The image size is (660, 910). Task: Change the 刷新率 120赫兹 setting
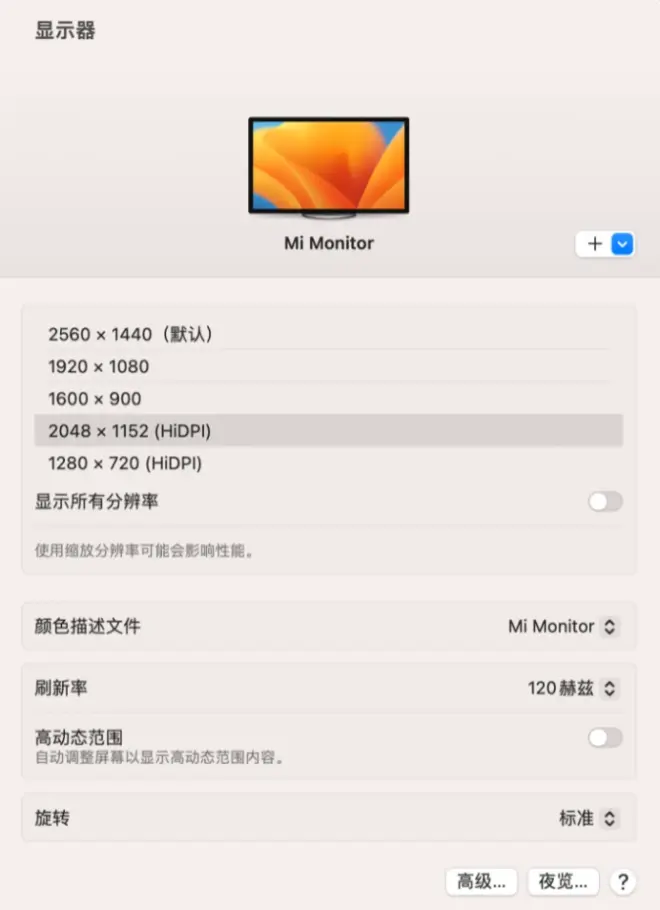click(573, 688)
